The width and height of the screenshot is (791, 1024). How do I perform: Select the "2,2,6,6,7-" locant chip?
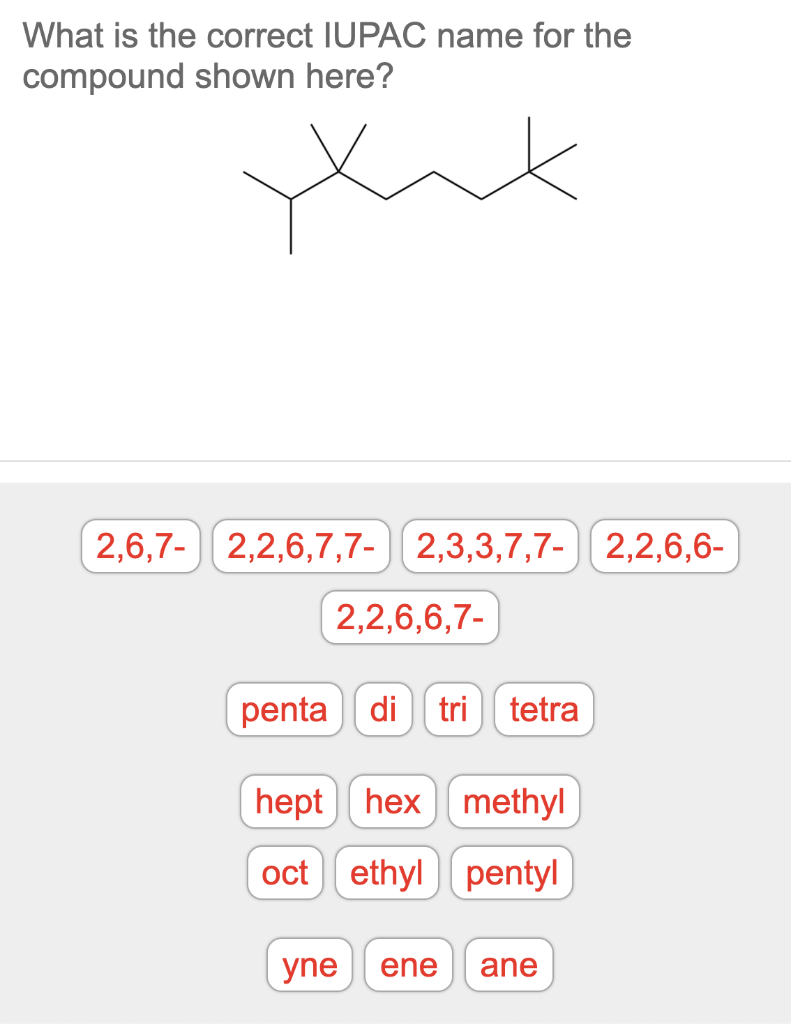[409, 618]
